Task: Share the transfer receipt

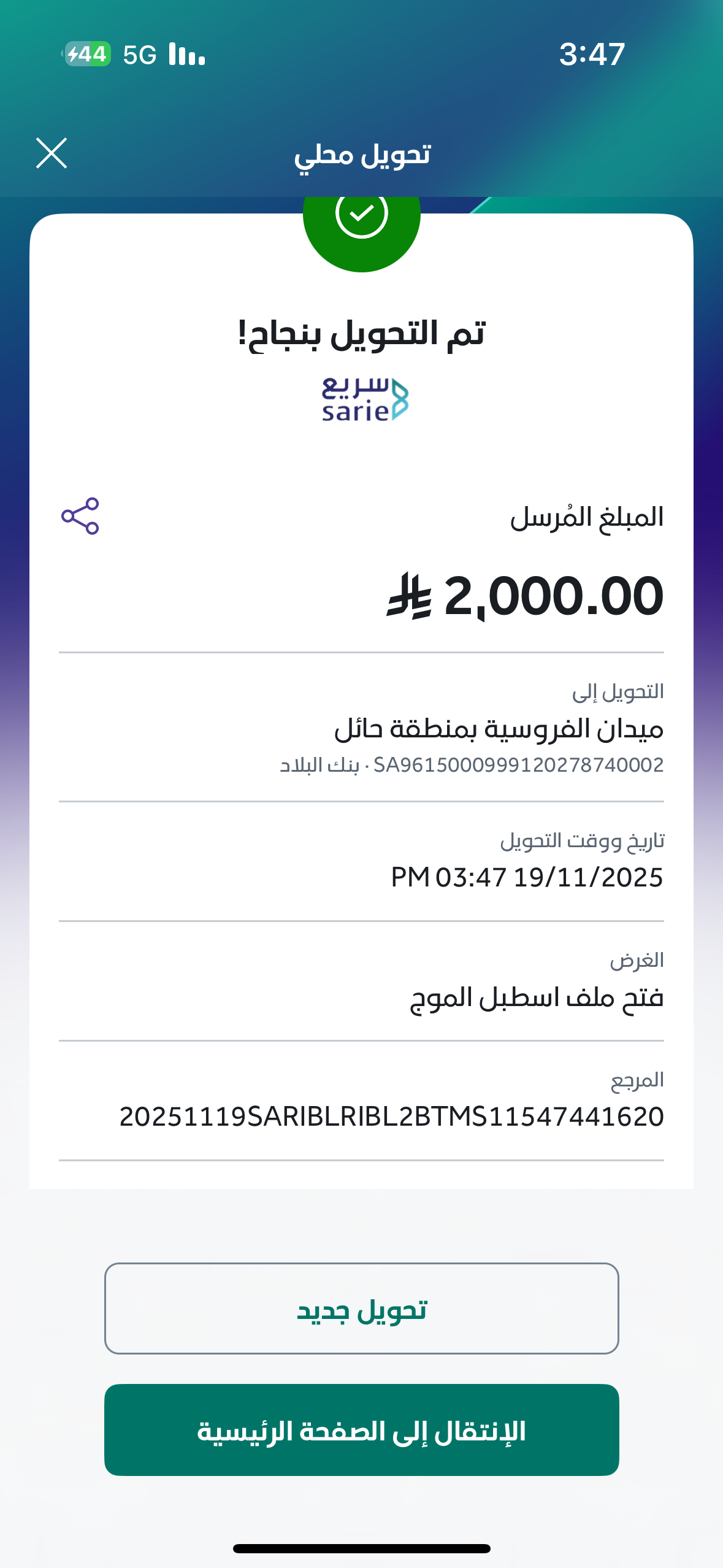Action: 80,516
